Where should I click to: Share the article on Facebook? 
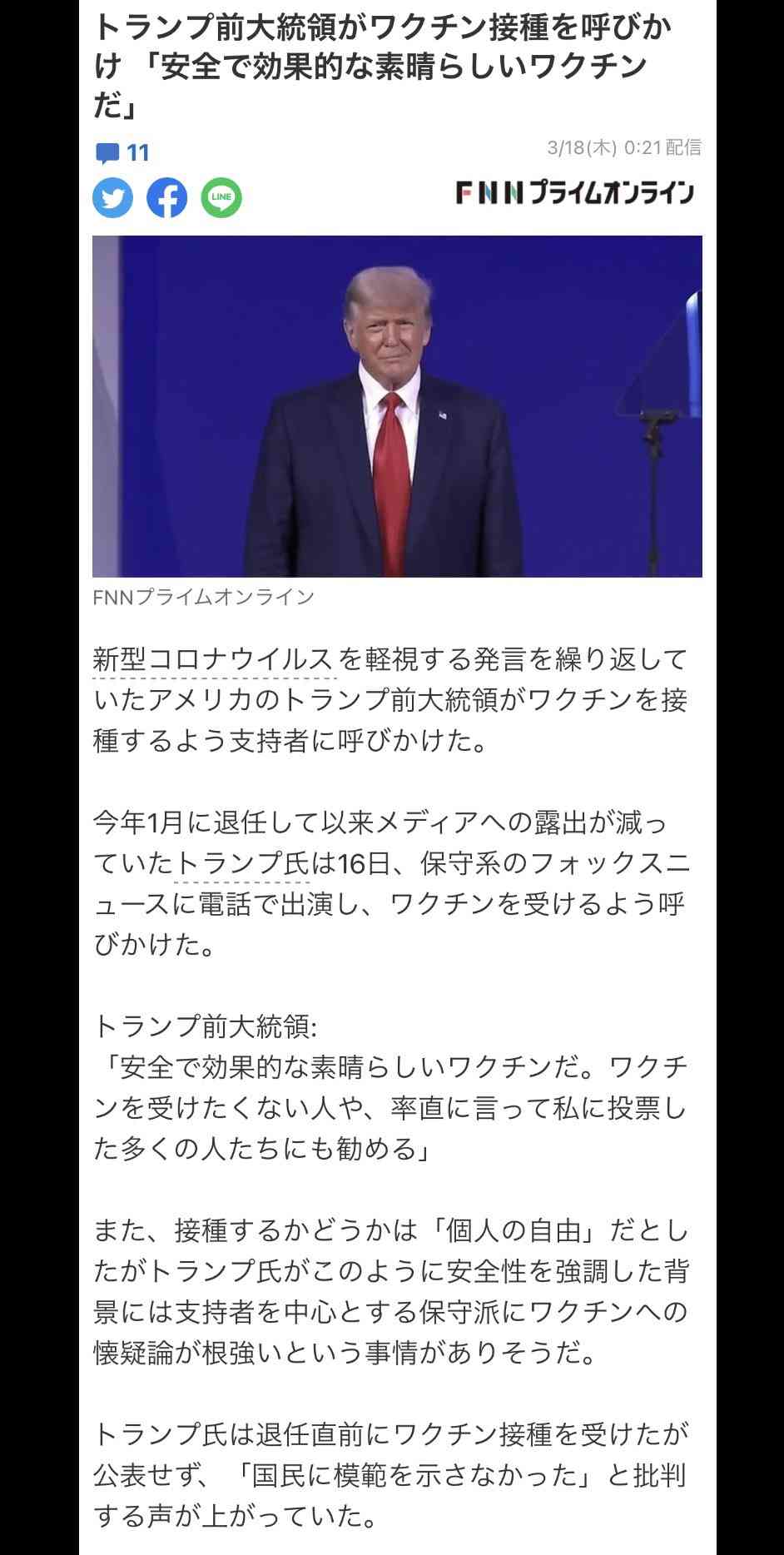(x=169, y=198)
